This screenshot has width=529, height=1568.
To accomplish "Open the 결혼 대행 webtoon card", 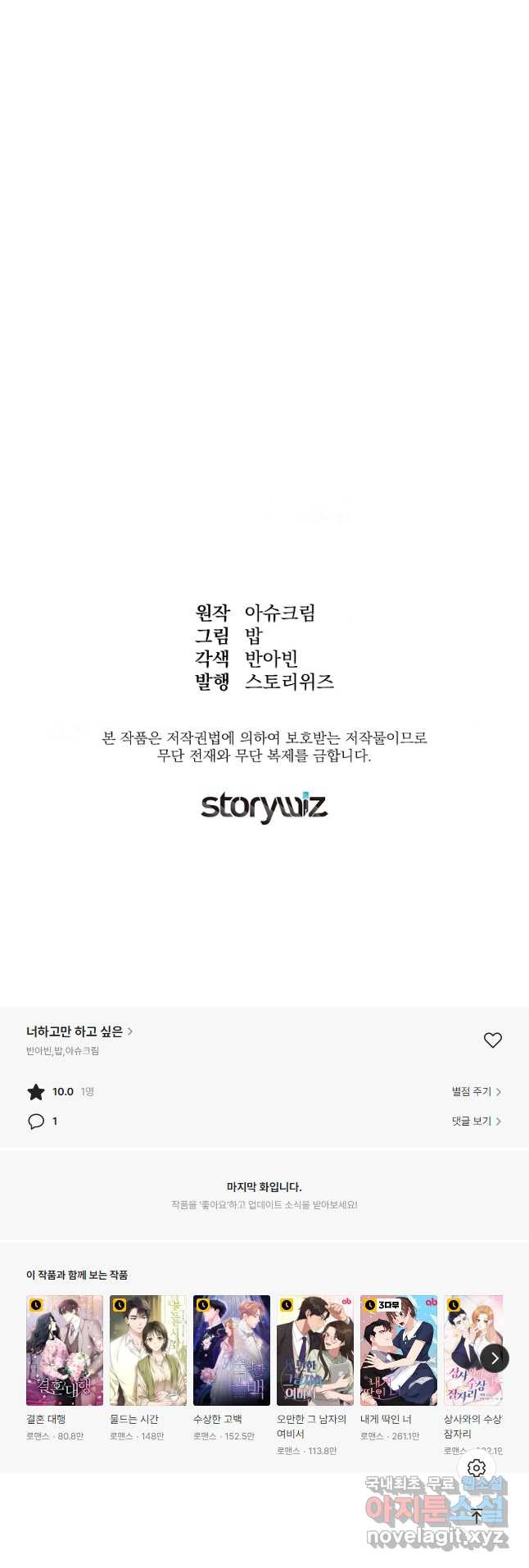I will [65, 1351].
